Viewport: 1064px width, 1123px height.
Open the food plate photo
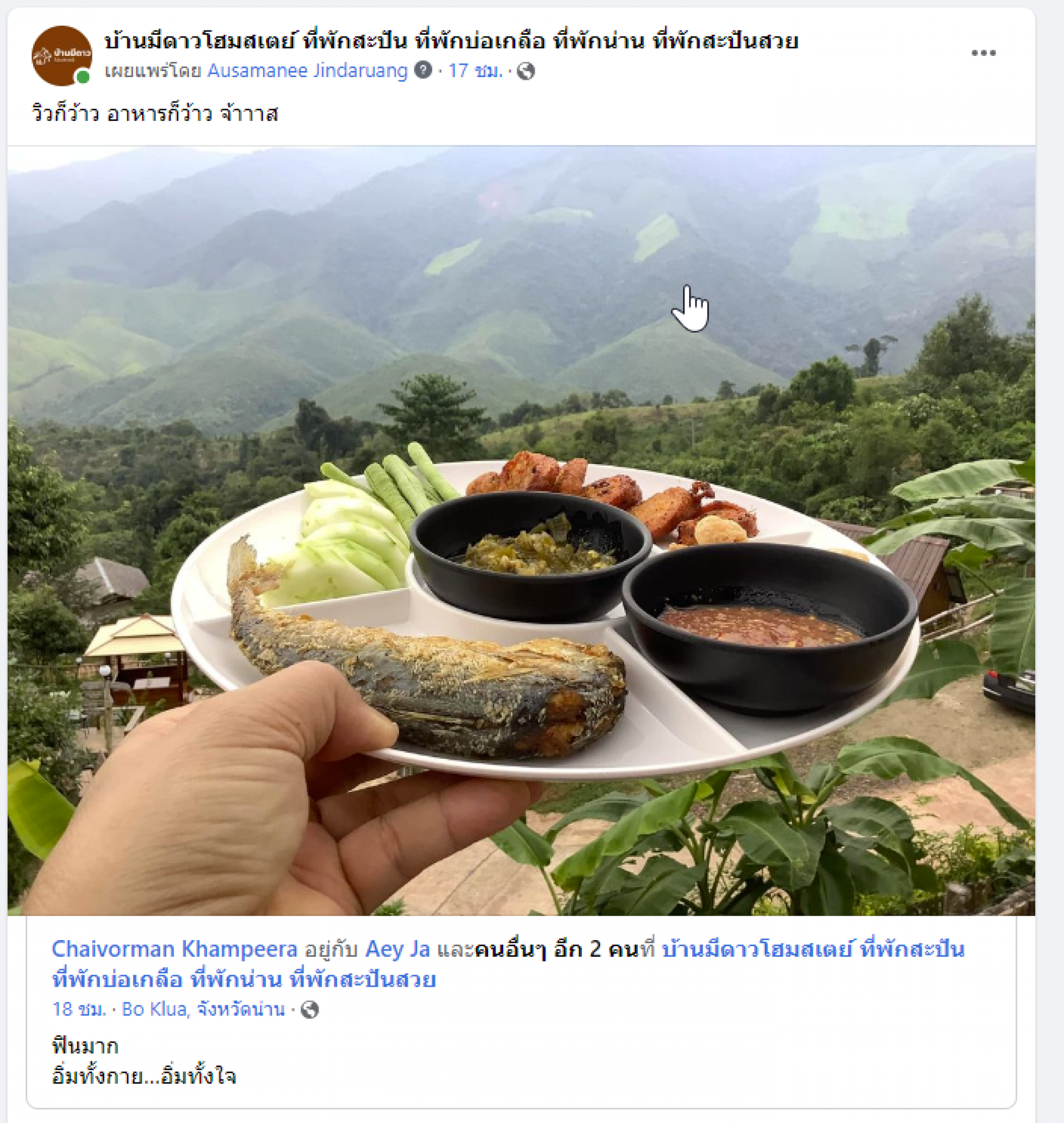pyautogui.click(x=521, y=530)
